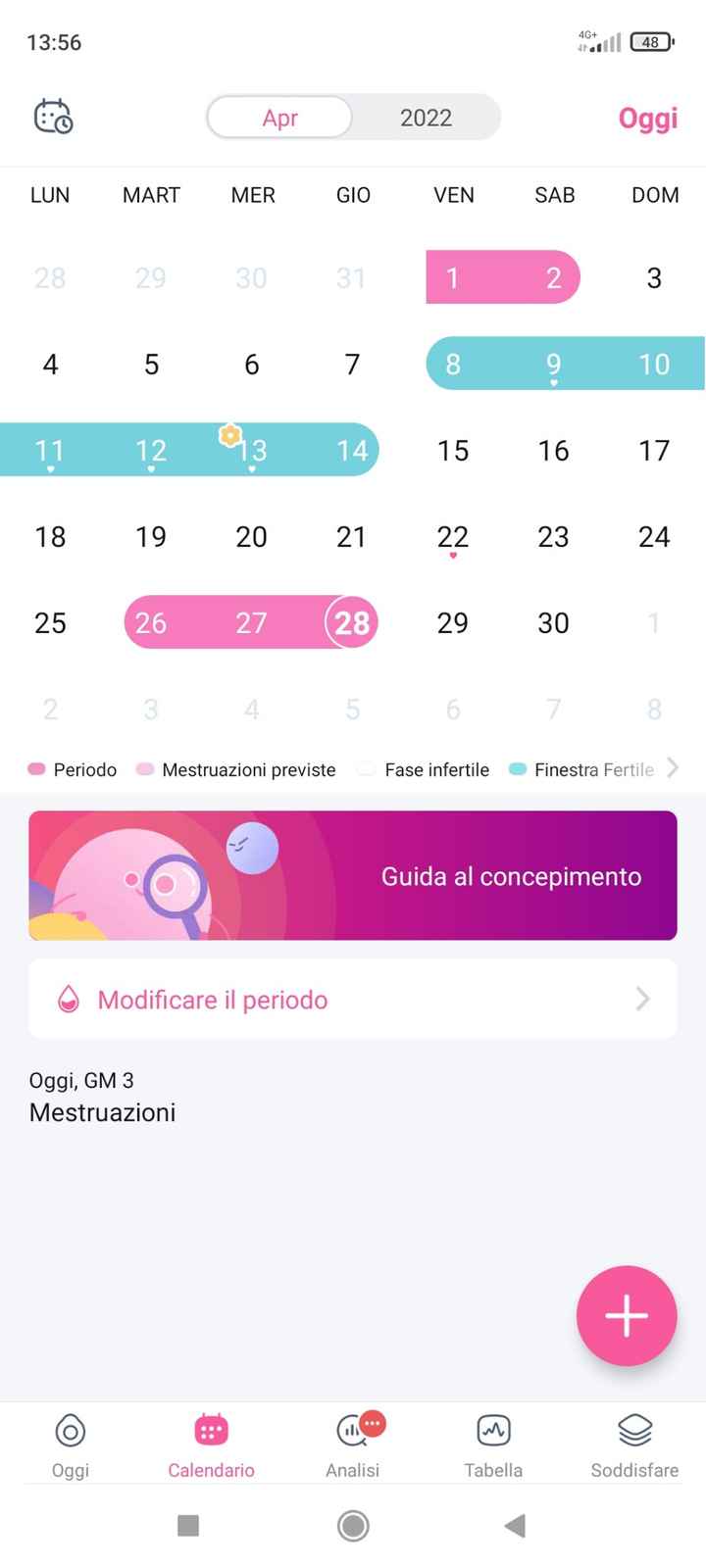Open the Tabella chart section
706x1568 pixels.
click(x=493, y=1441)
